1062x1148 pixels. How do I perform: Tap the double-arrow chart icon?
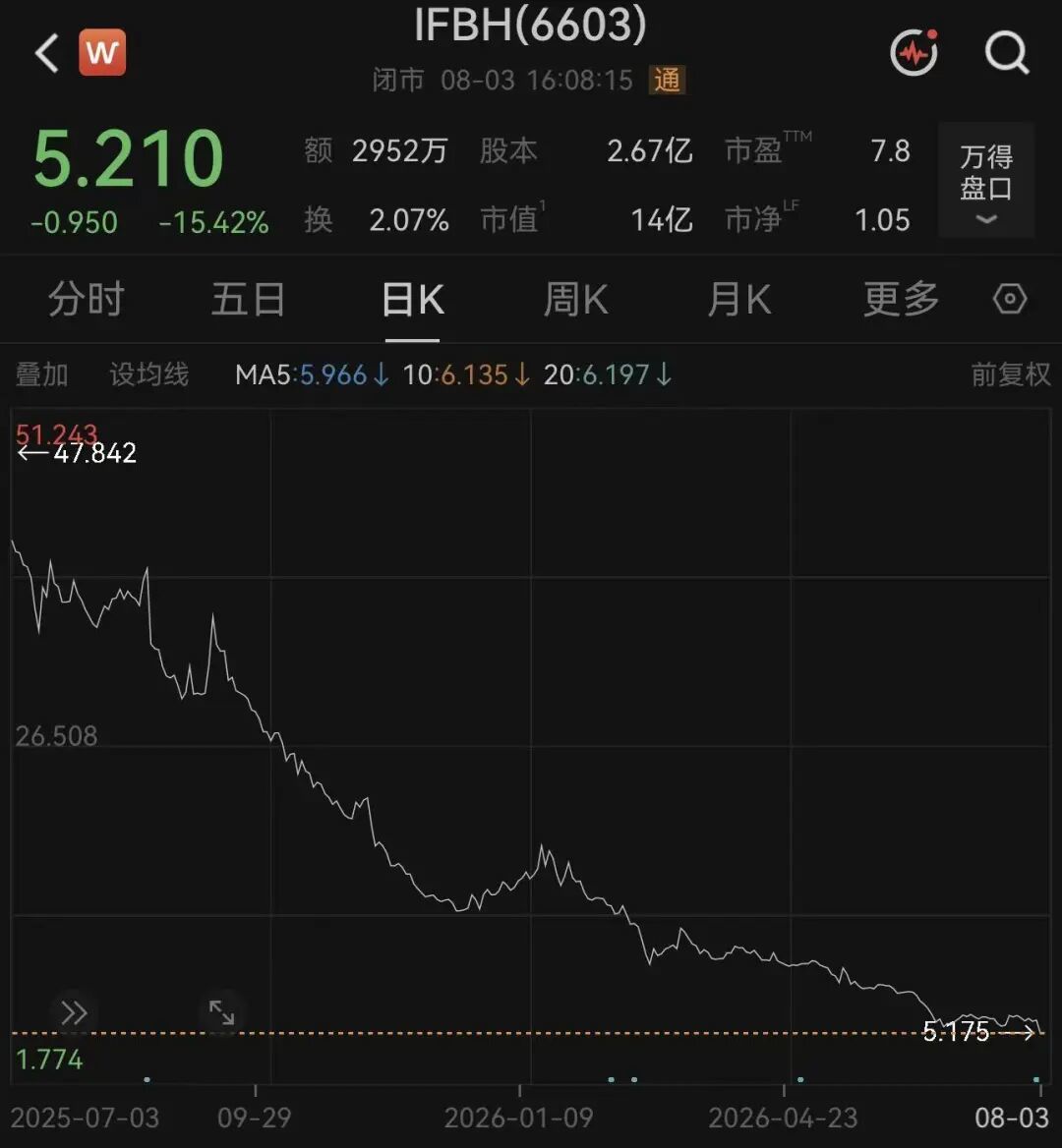[x=74, y=1013]
